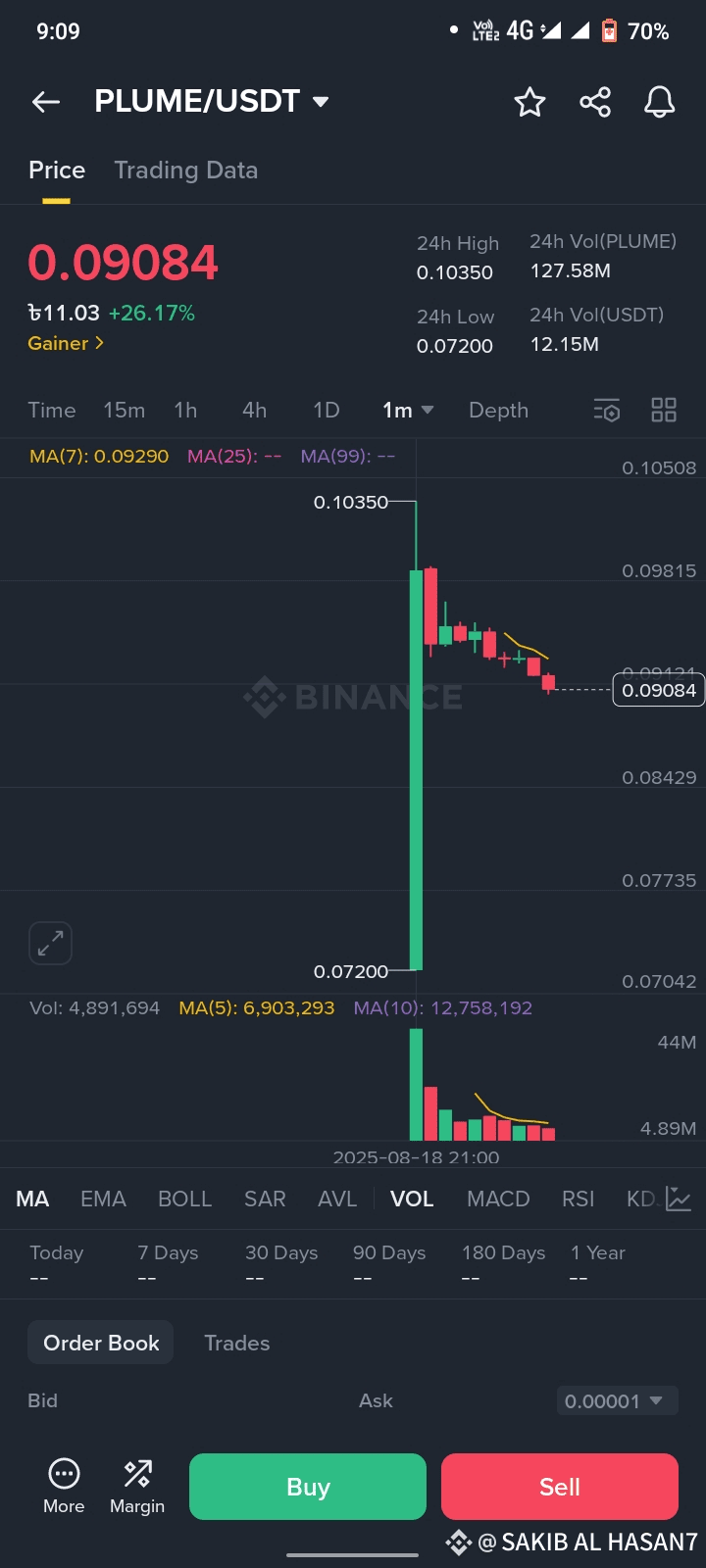Tap the green Buy button

click(308, 1487)
